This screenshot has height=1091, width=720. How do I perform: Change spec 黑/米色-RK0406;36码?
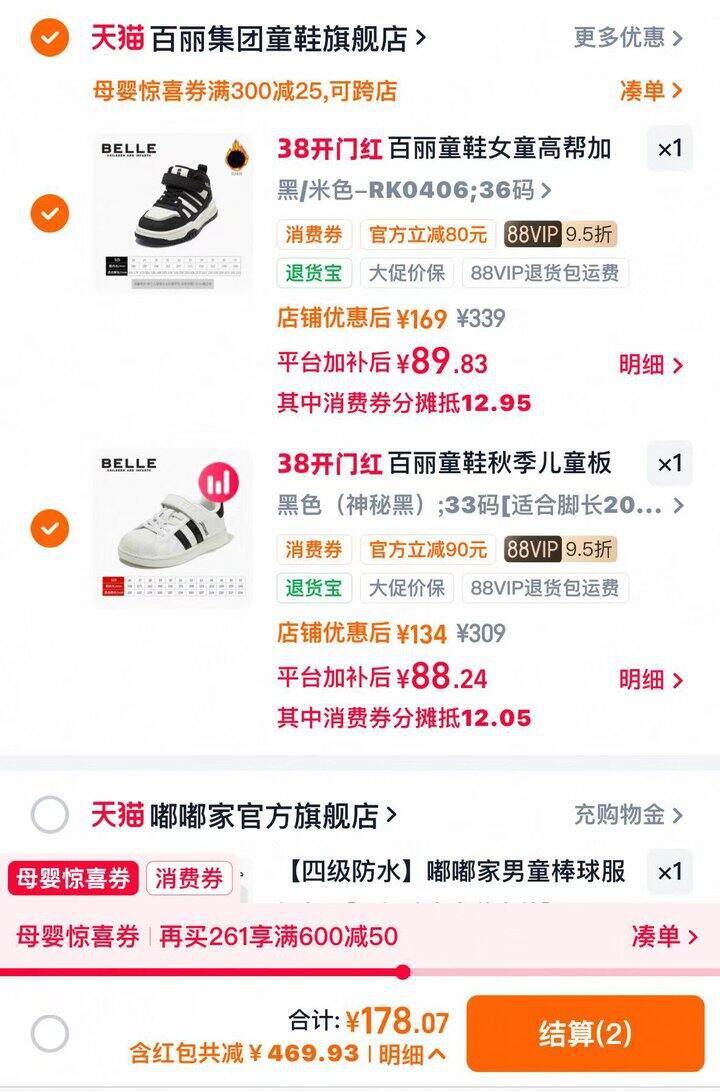point(415,190)
